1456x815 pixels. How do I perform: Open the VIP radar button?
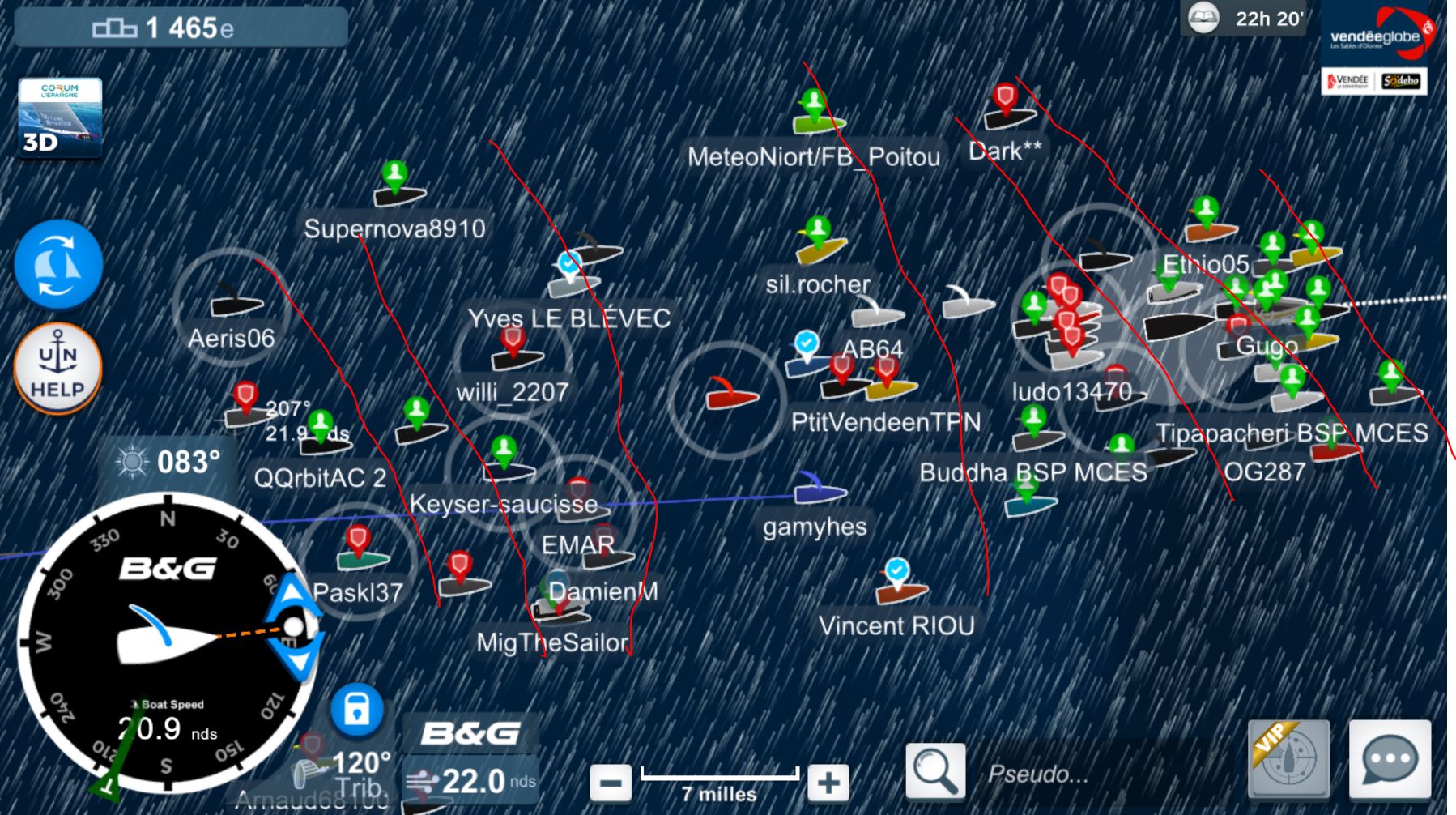coord(1288,758)
